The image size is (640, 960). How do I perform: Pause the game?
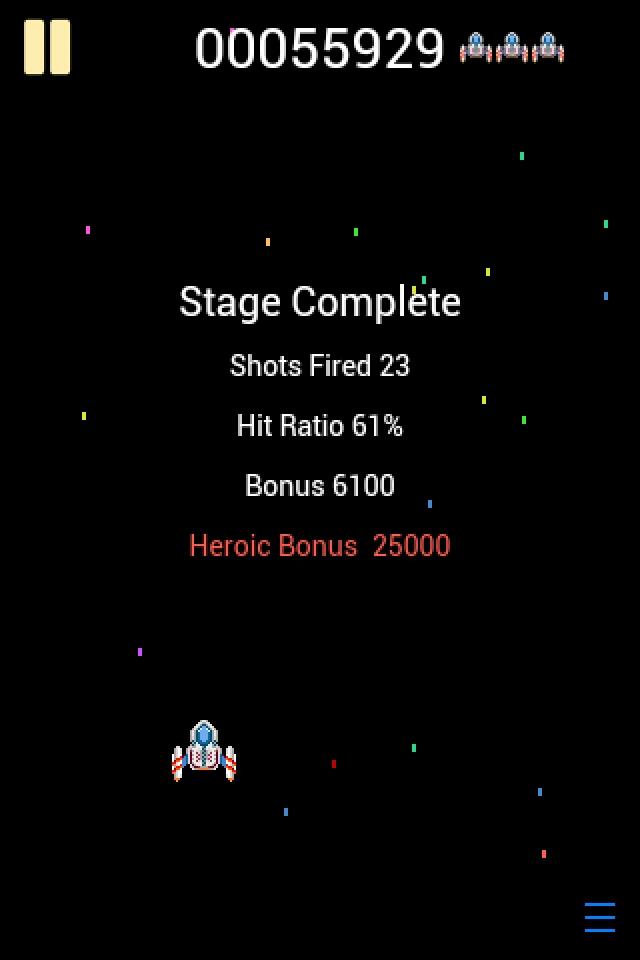click(x=47, y=47)
